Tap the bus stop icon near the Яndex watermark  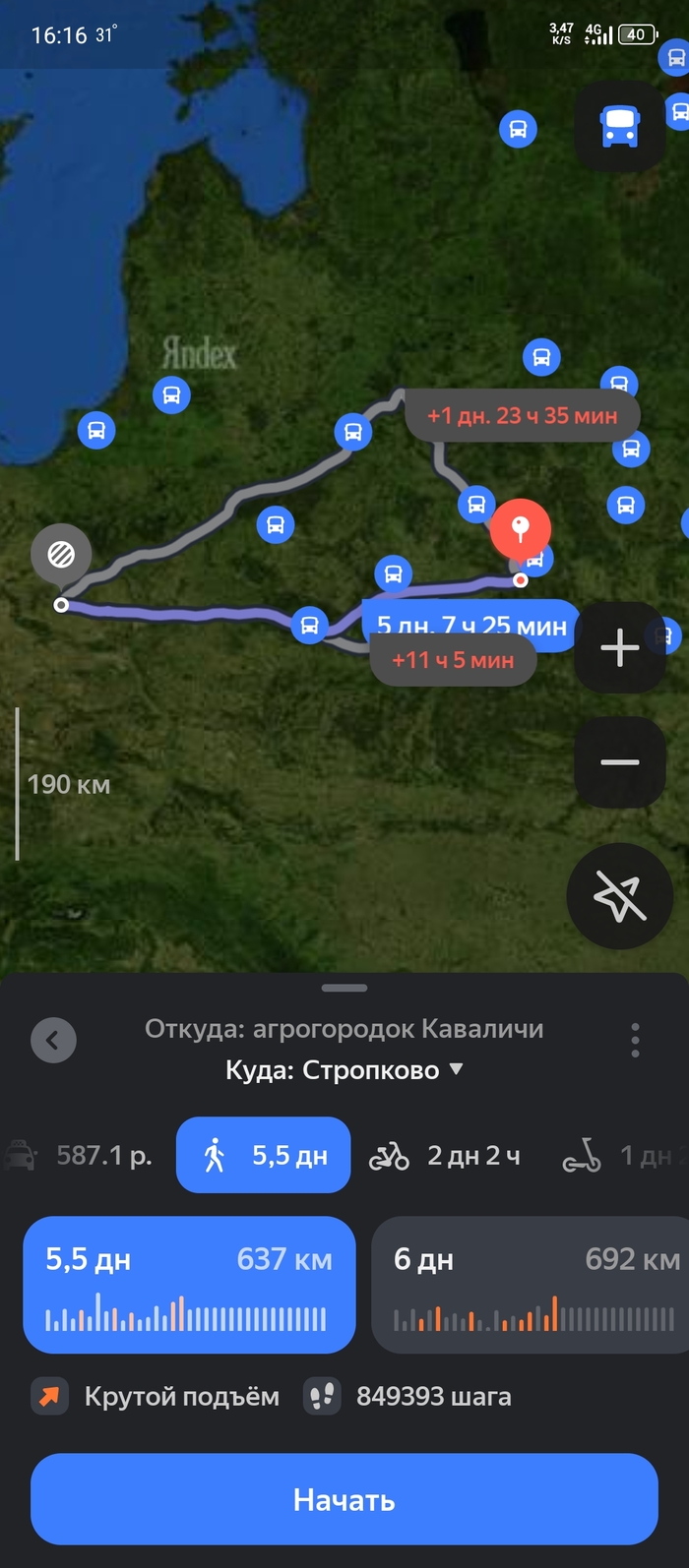pos(171,395)
